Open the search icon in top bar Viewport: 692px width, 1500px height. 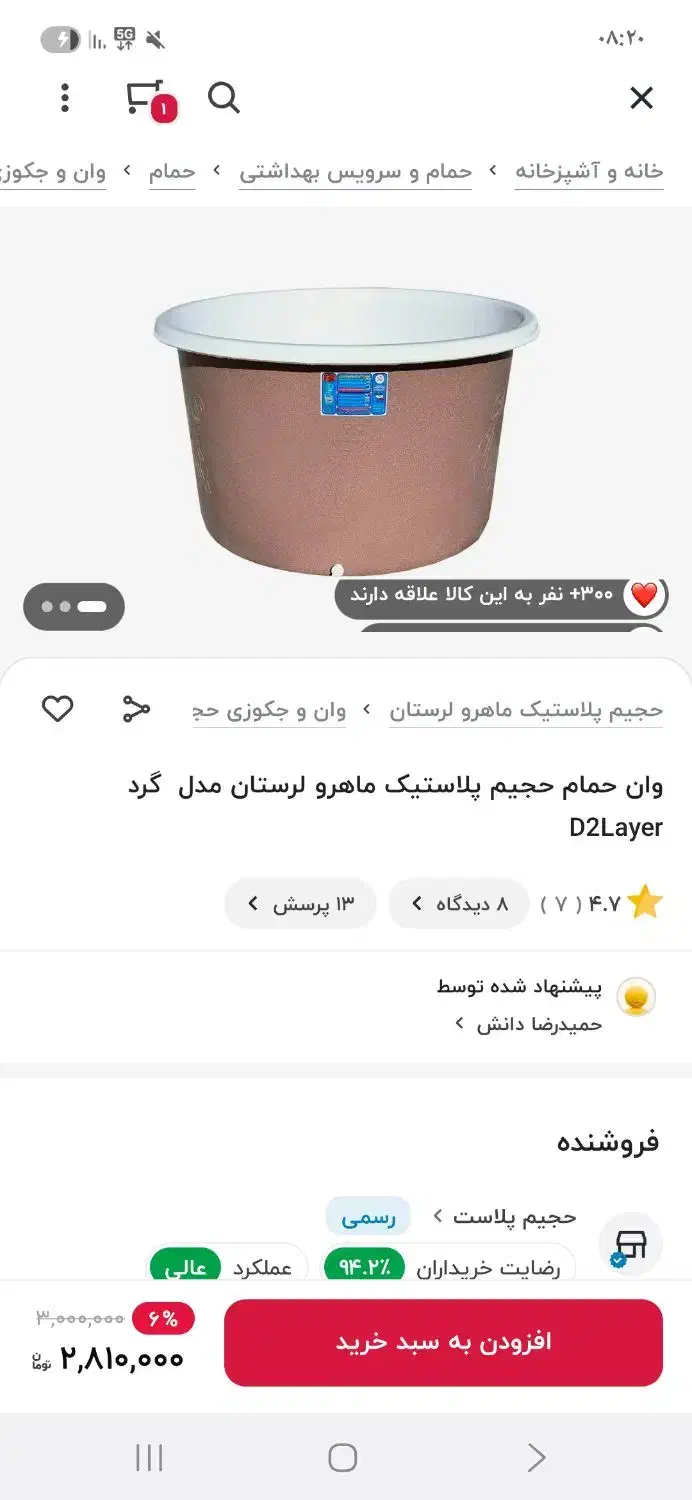tap(223, 98)
